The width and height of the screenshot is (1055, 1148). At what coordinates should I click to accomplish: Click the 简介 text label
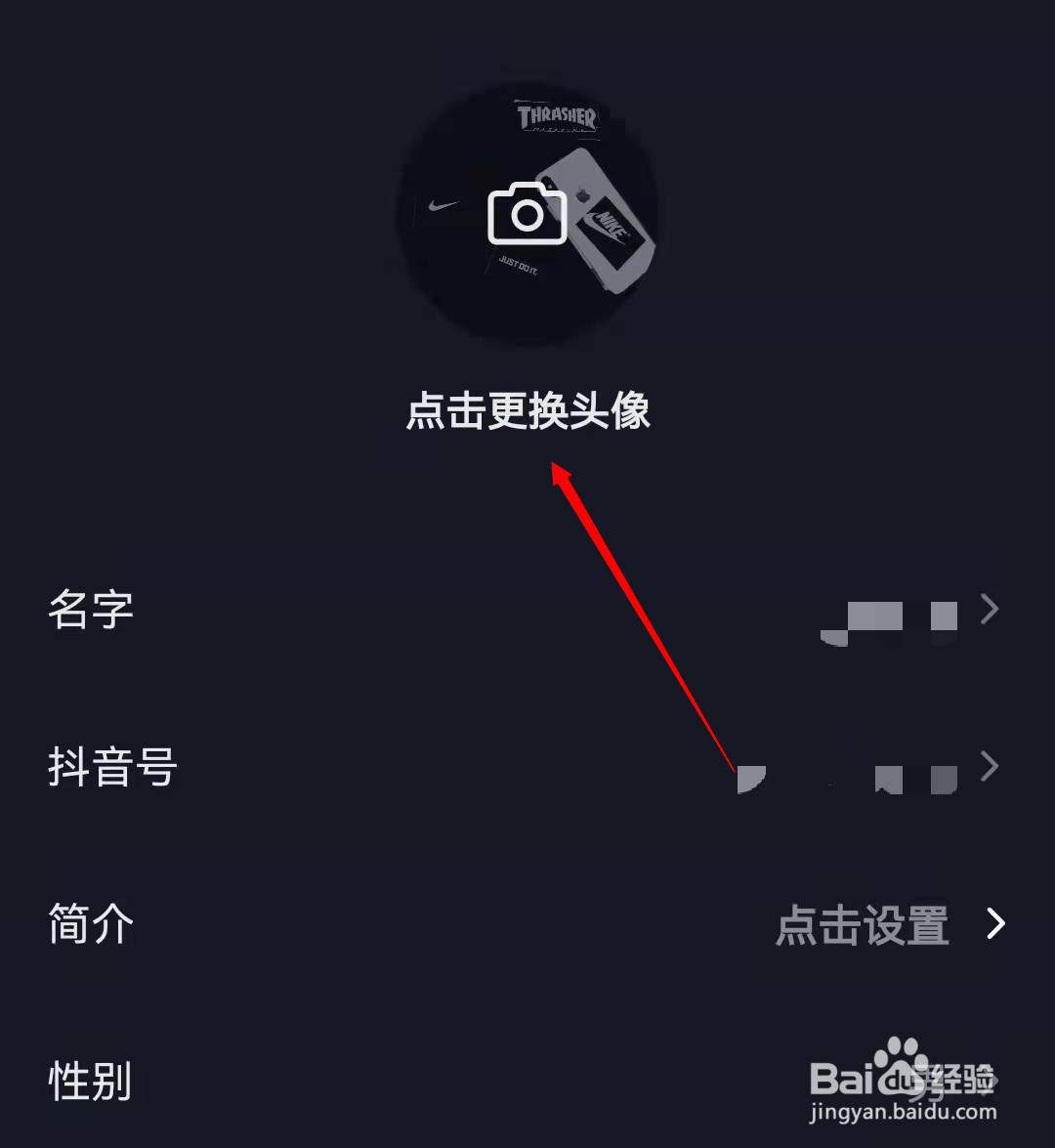pyautogui.click(x=89, y=926)
